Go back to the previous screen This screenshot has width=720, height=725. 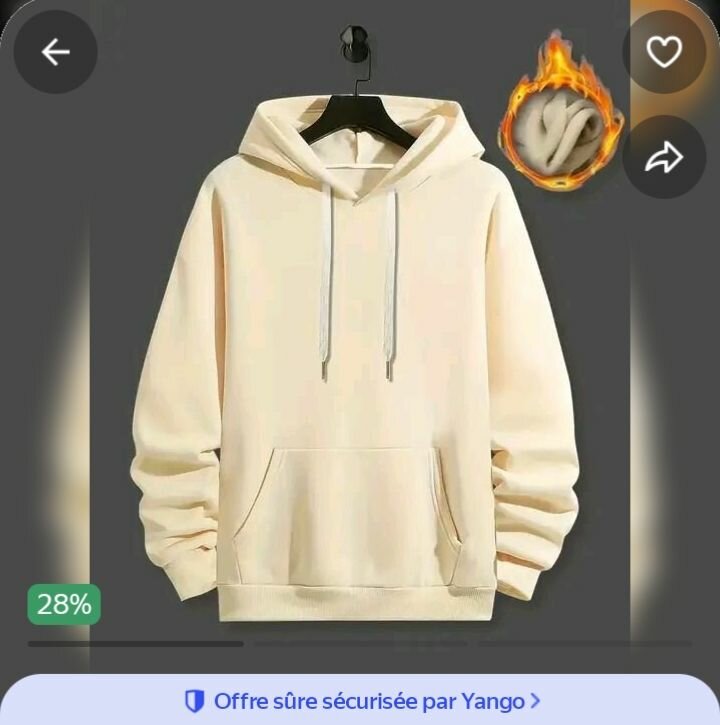tap(55, 52)
